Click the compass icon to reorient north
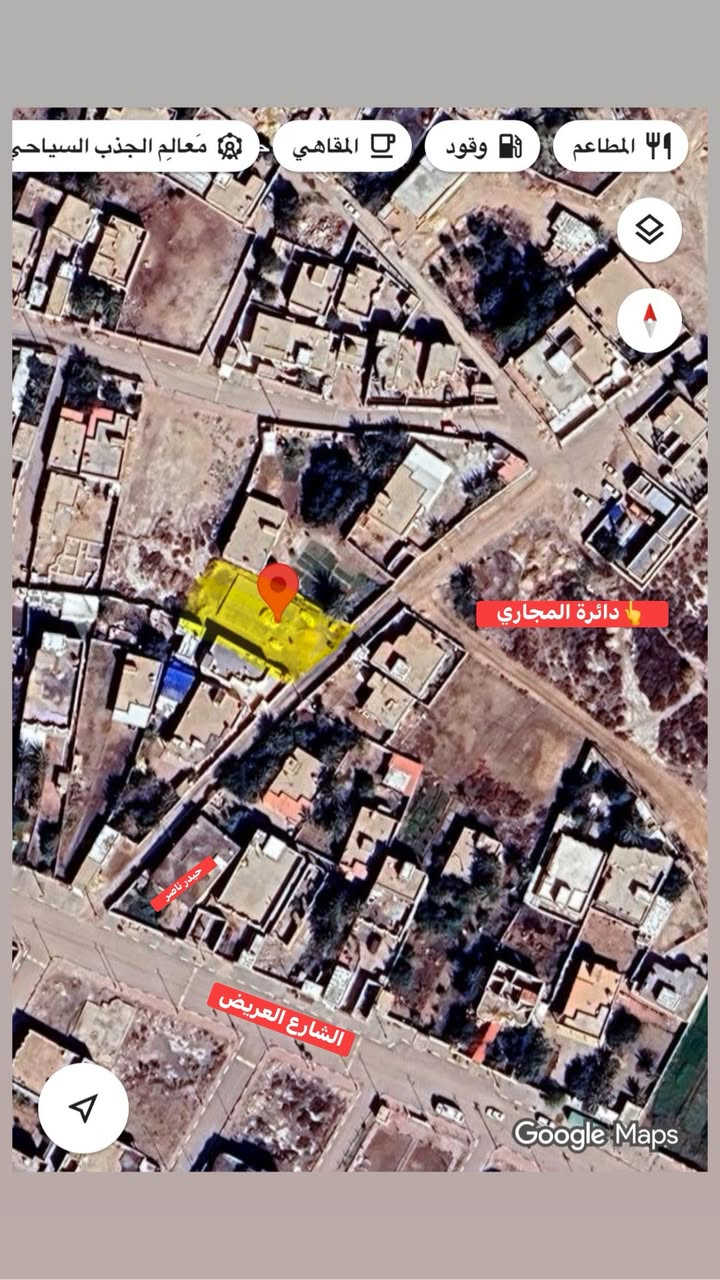The image size is (720, 1280). [651, 316]
